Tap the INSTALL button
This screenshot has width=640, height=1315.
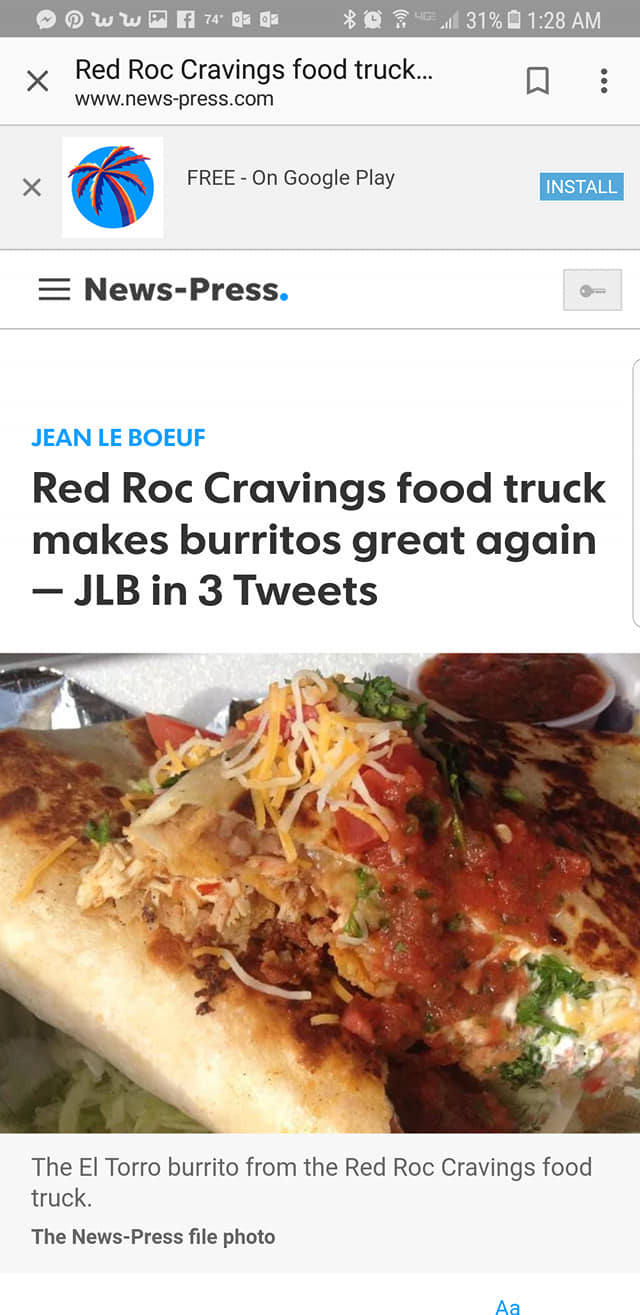point(581,187)
